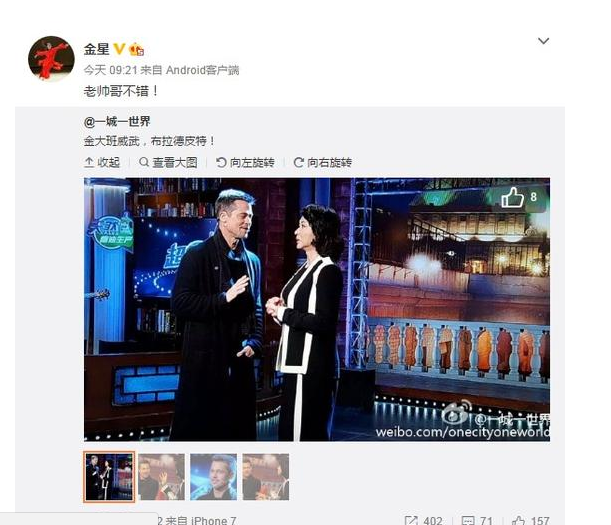Open 金星's profile avatar

point(50,59)
